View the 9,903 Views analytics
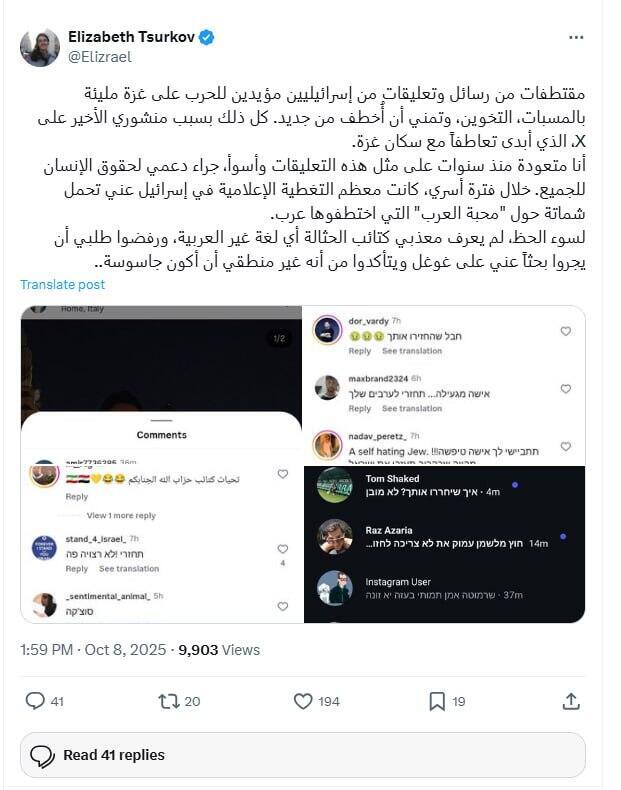 click(x=219, y=650)
